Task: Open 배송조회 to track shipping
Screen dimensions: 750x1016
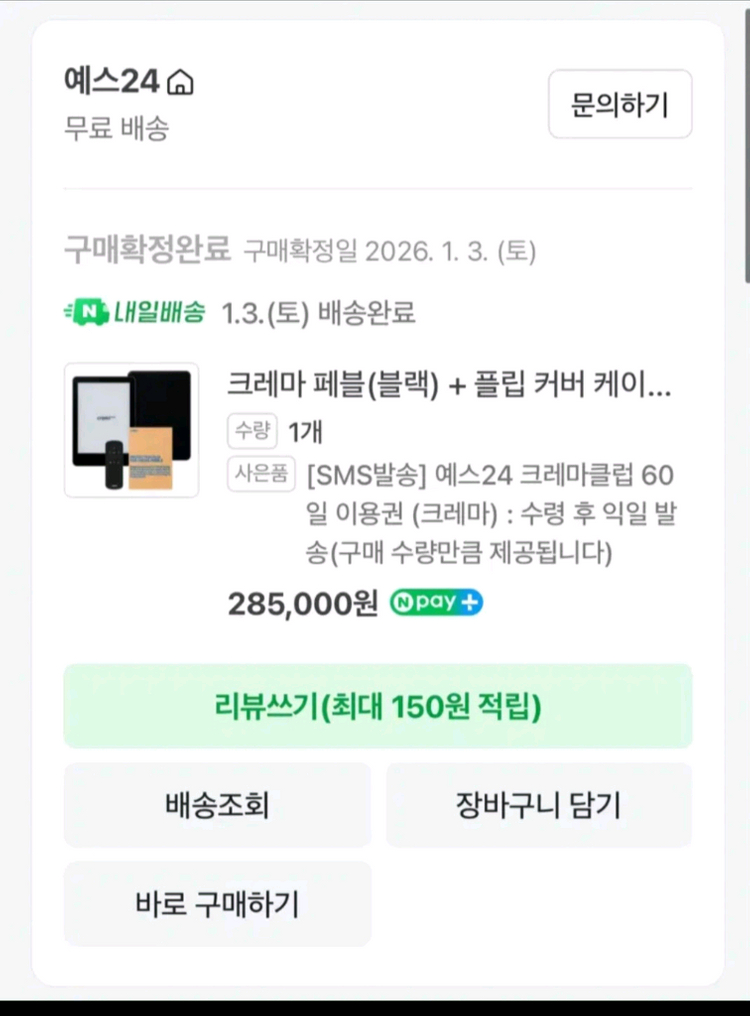Action: pyautogui.click(x=217, y=805)
